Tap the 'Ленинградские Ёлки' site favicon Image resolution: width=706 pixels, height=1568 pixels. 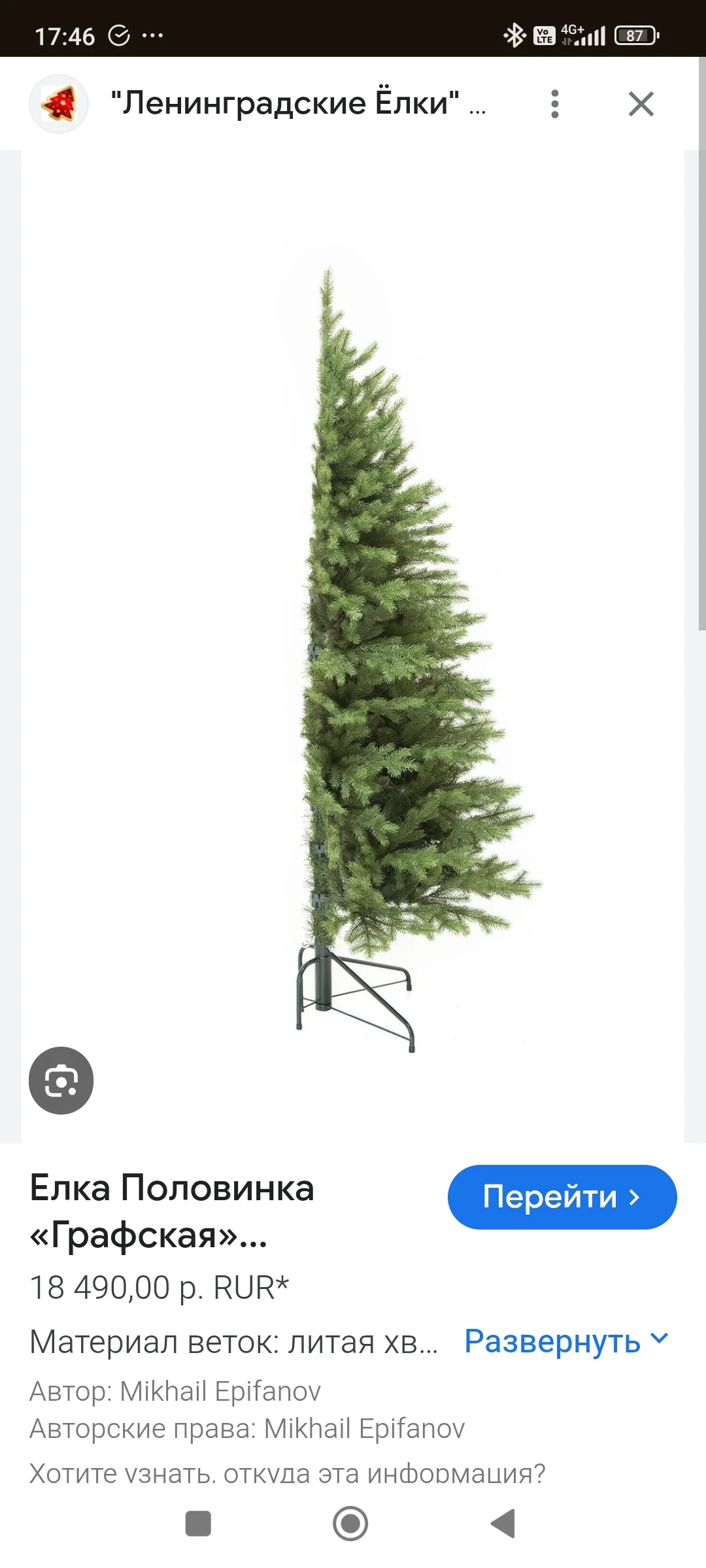click(x=58, y=103)
